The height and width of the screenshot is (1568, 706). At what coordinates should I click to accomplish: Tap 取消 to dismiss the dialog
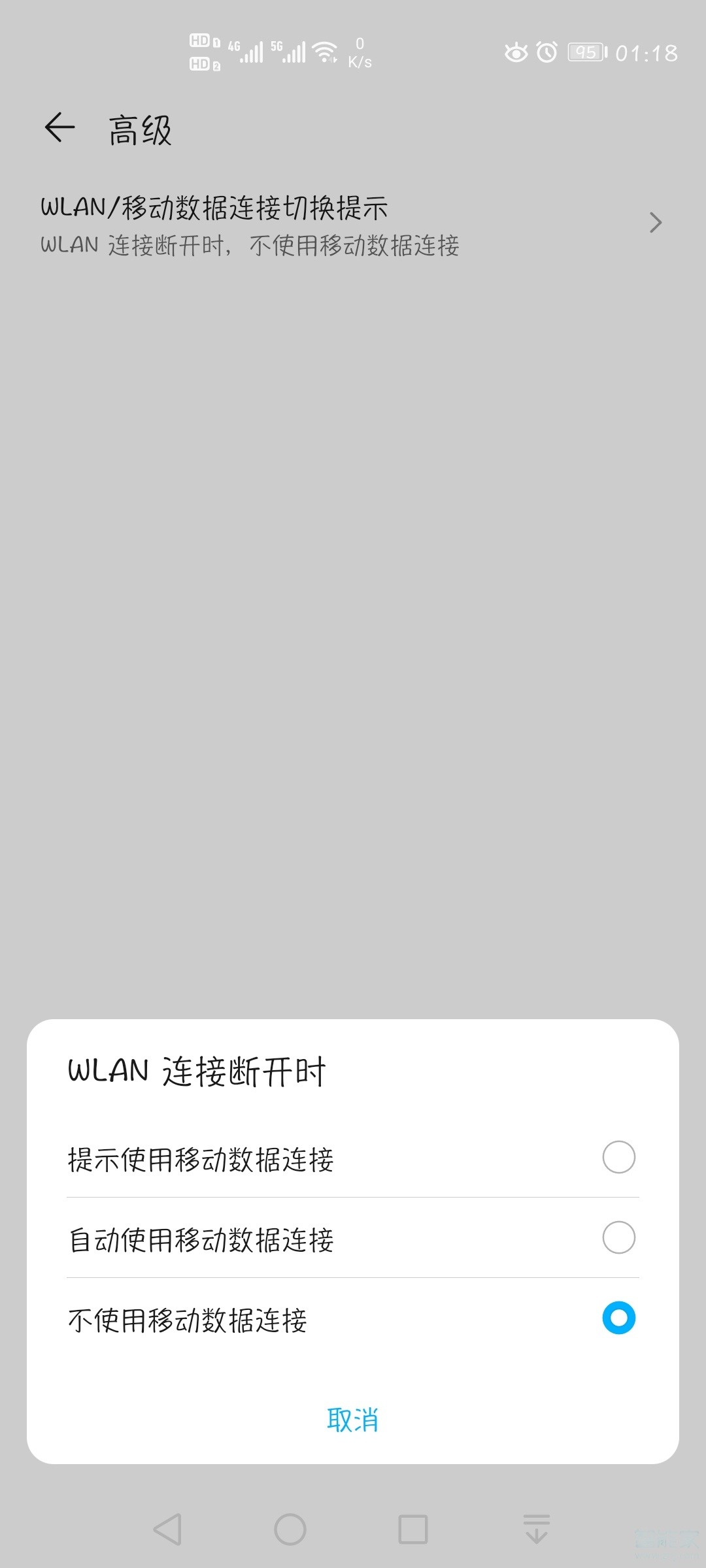tap(352, 1419)
